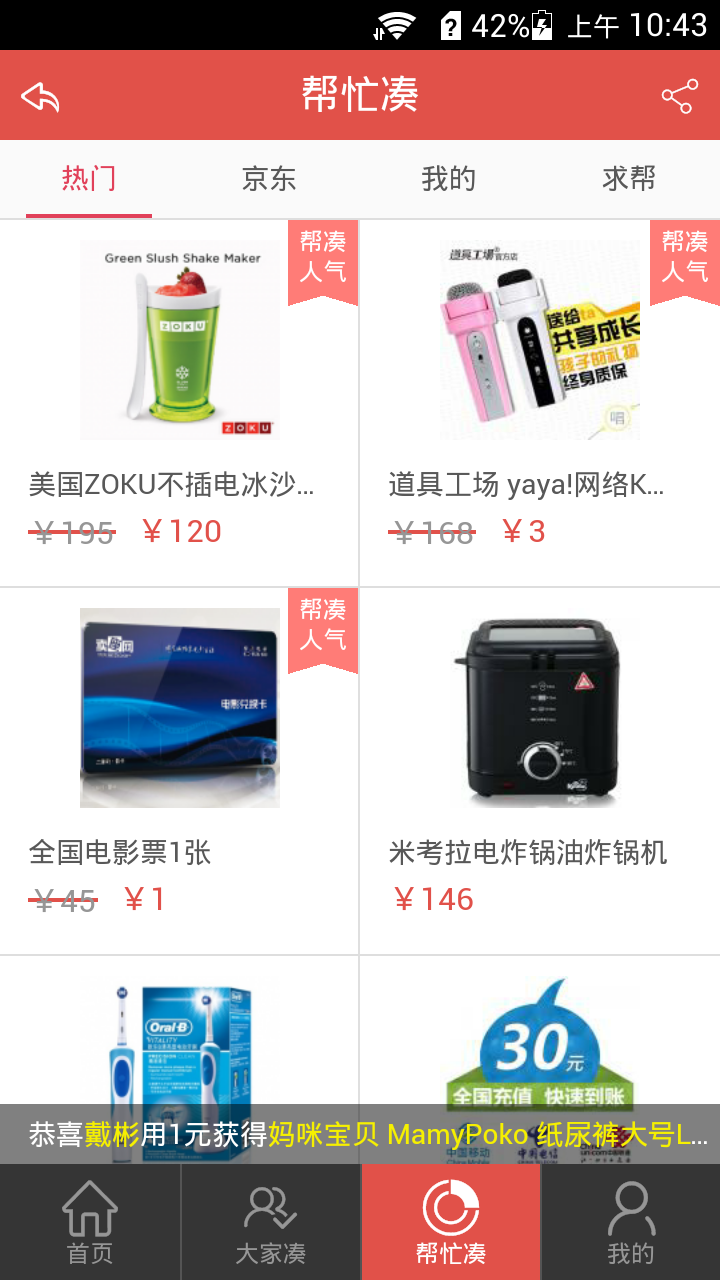720x1280 pixels.
Task: Switch to the 热门 tab
Action: click(89, 179)
